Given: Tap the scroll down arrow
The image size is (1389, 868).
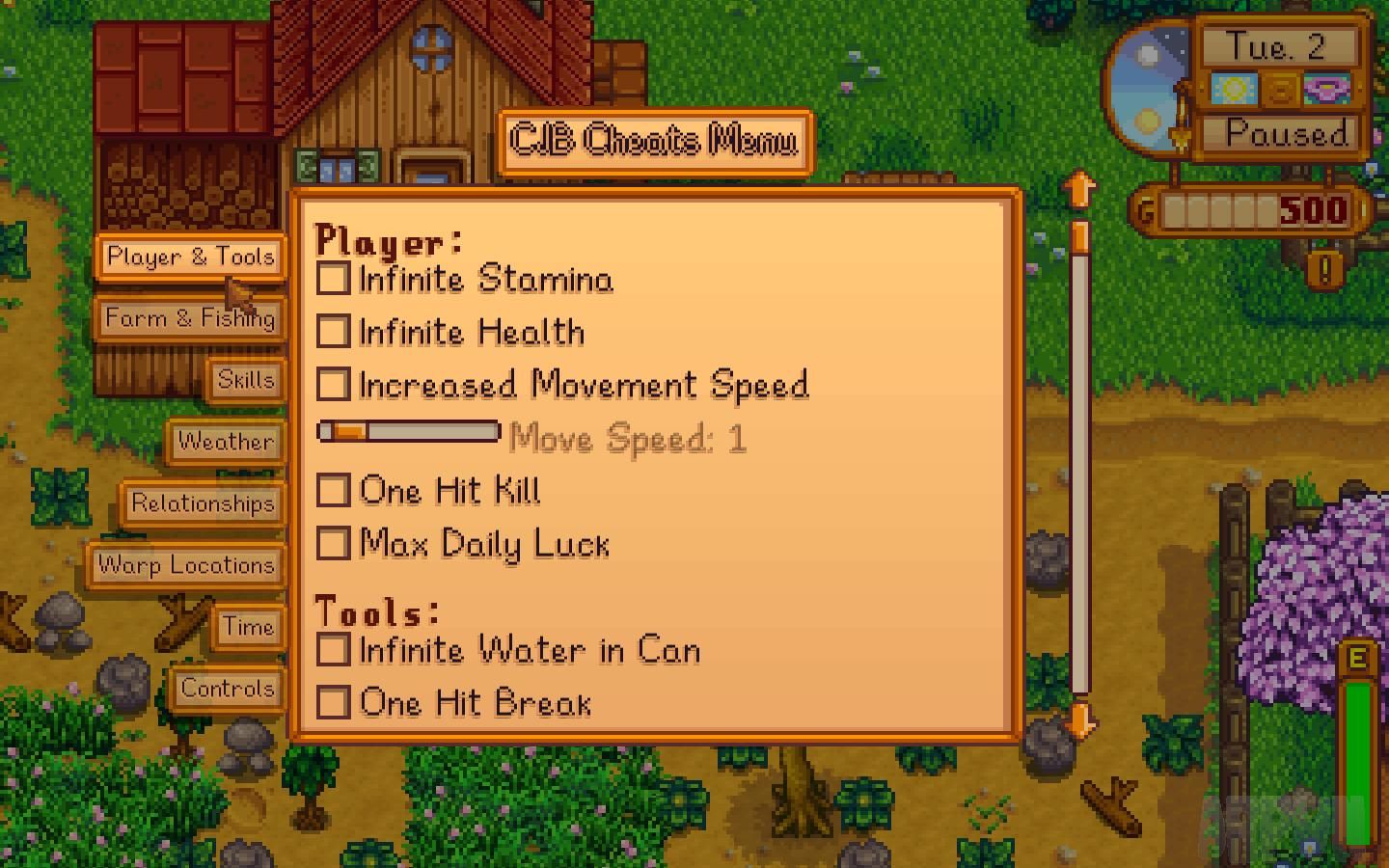Looking at the screenshot, I should pos(1081,719).
